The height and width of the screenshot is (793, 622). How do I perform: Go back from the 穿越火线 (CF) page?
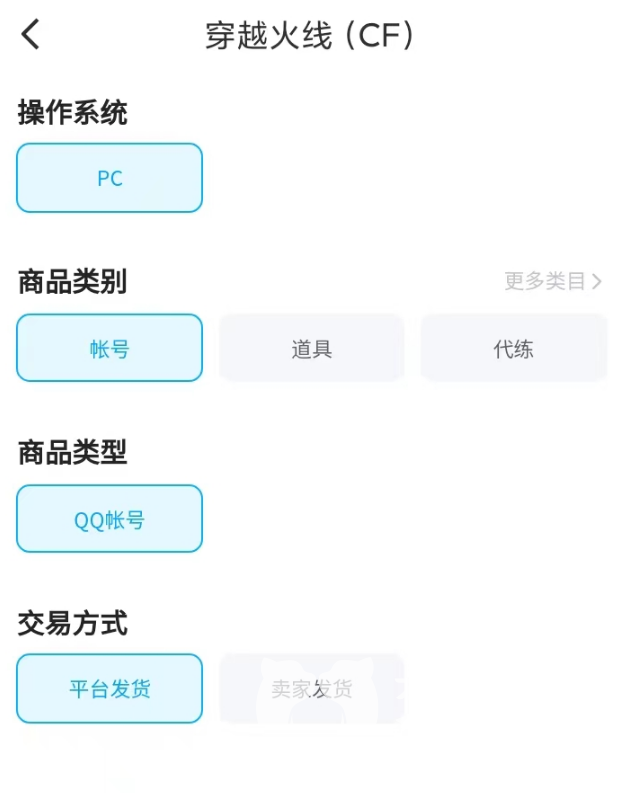pos(31,35)
